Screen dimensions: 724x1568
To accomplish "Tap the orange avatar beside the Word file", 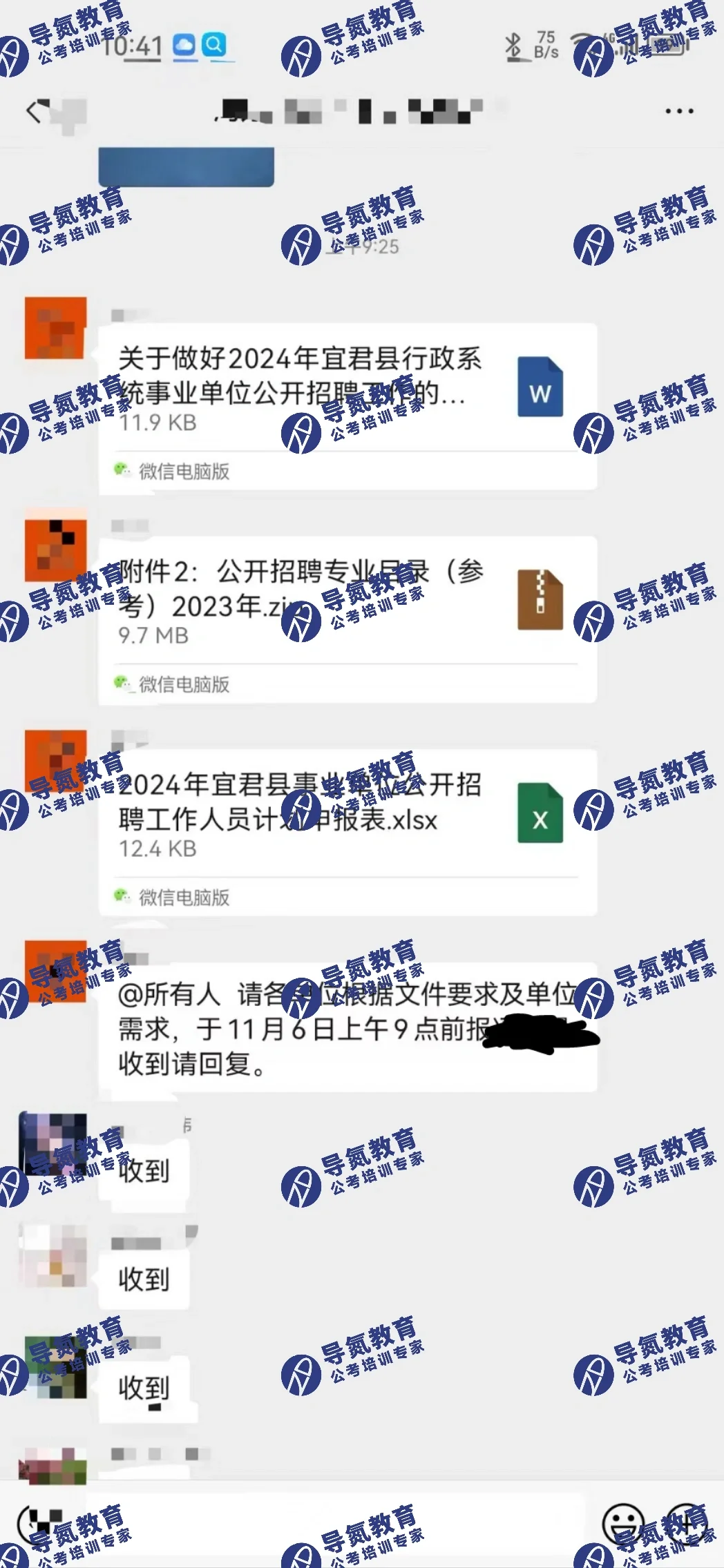I will (56, 328).
